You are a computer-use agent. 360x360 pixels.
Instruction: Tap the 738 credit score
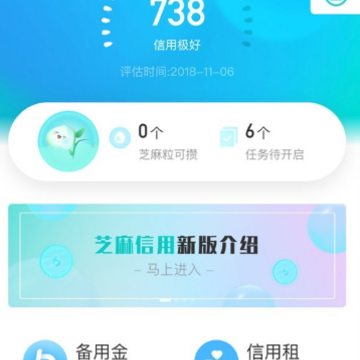click(178, 13)
